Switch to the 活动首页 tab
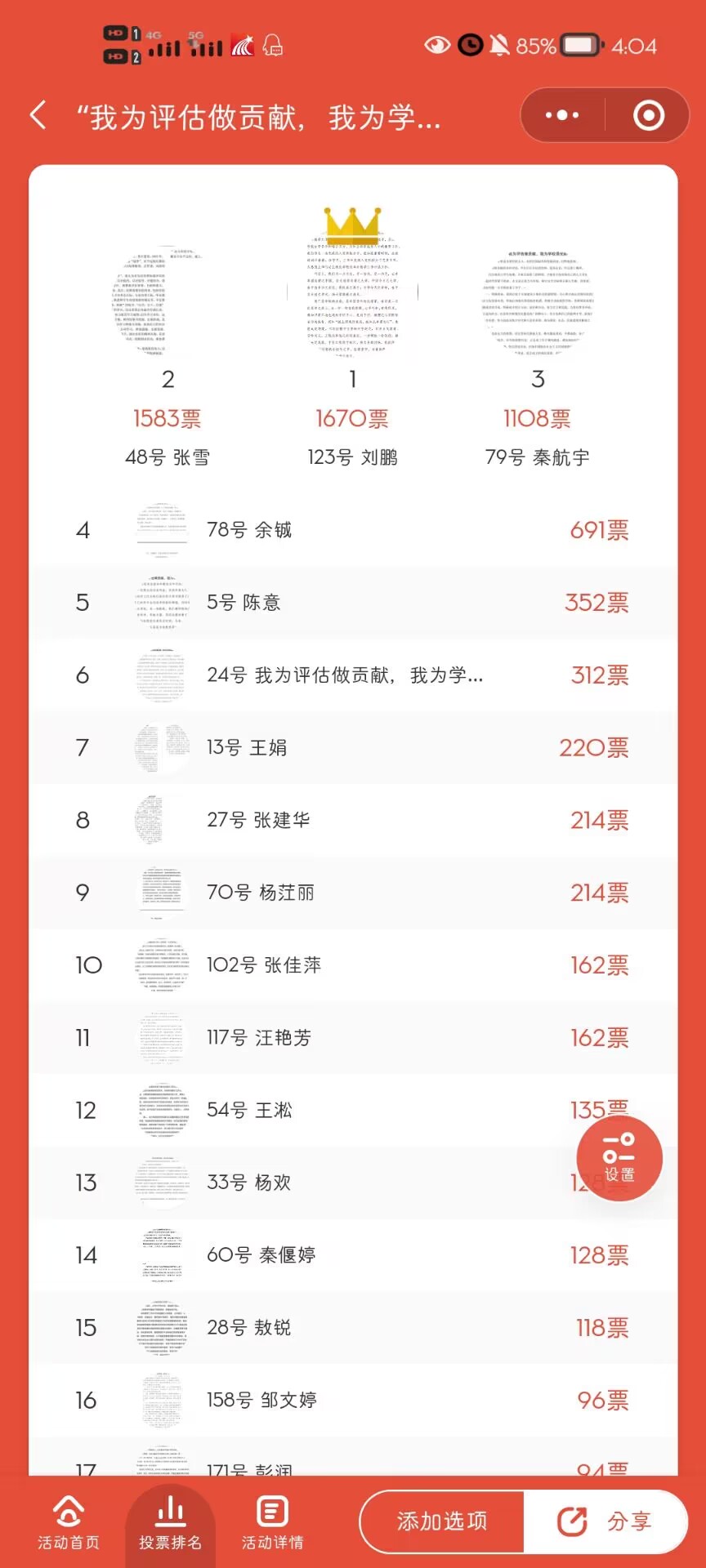 [x=69, y=1523]
